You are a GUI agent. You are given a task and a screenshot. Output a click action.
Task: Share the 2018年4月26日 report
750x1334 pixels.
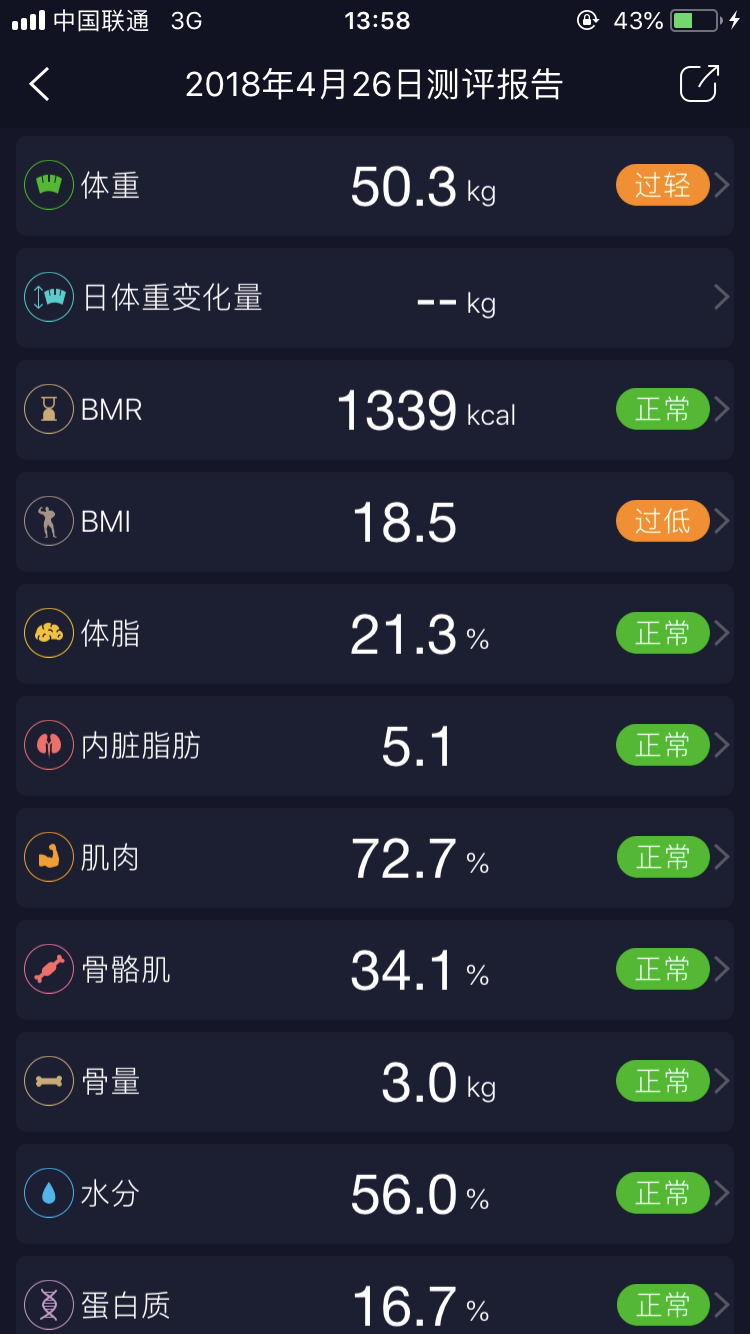pos(699,84)
